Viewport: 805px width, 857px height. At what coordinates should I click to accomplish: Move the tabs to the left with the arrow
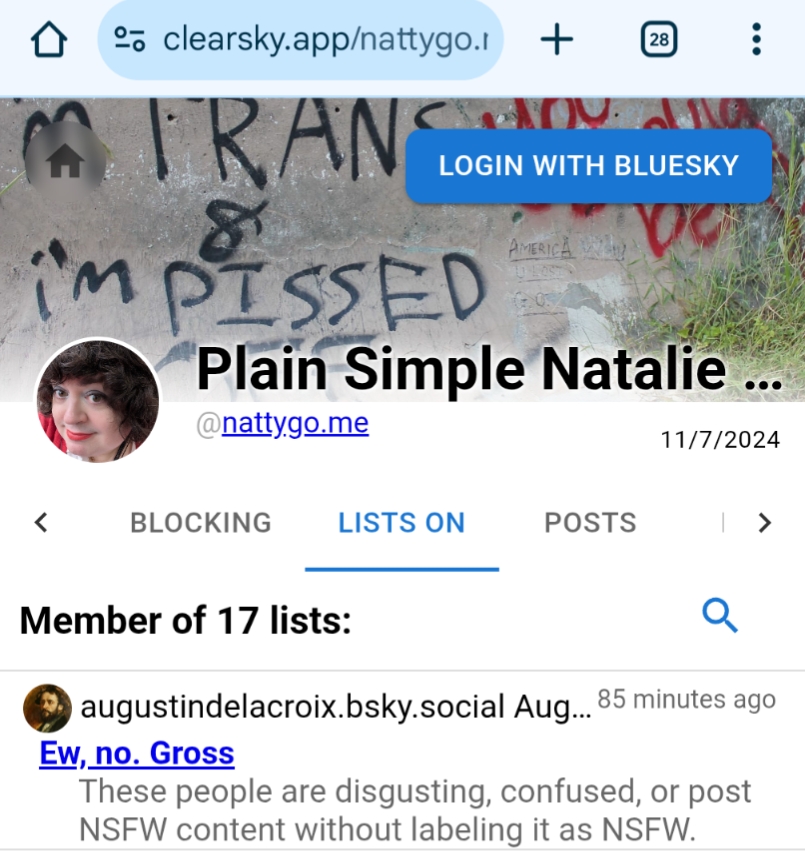click(x=41, y=522)
